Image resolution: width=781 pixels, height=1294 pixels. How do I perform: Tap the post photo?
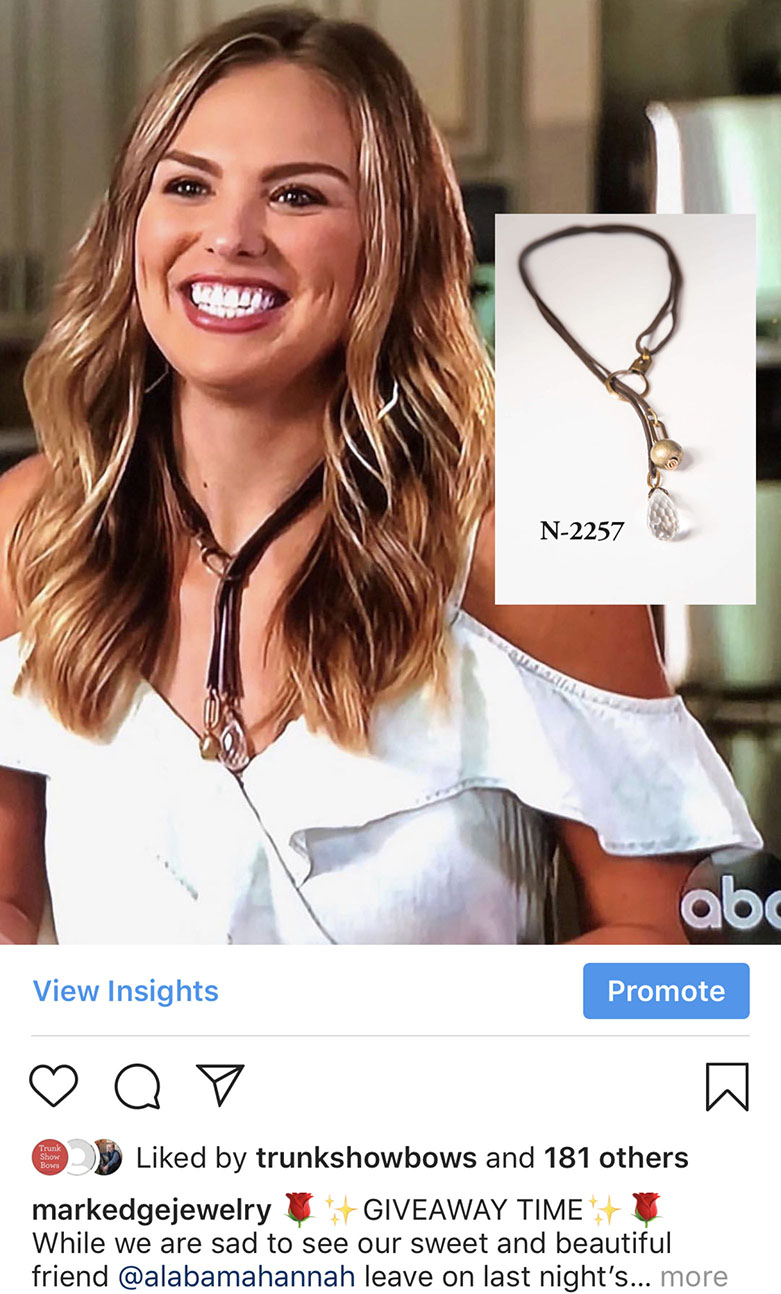[x=390, y=472]
